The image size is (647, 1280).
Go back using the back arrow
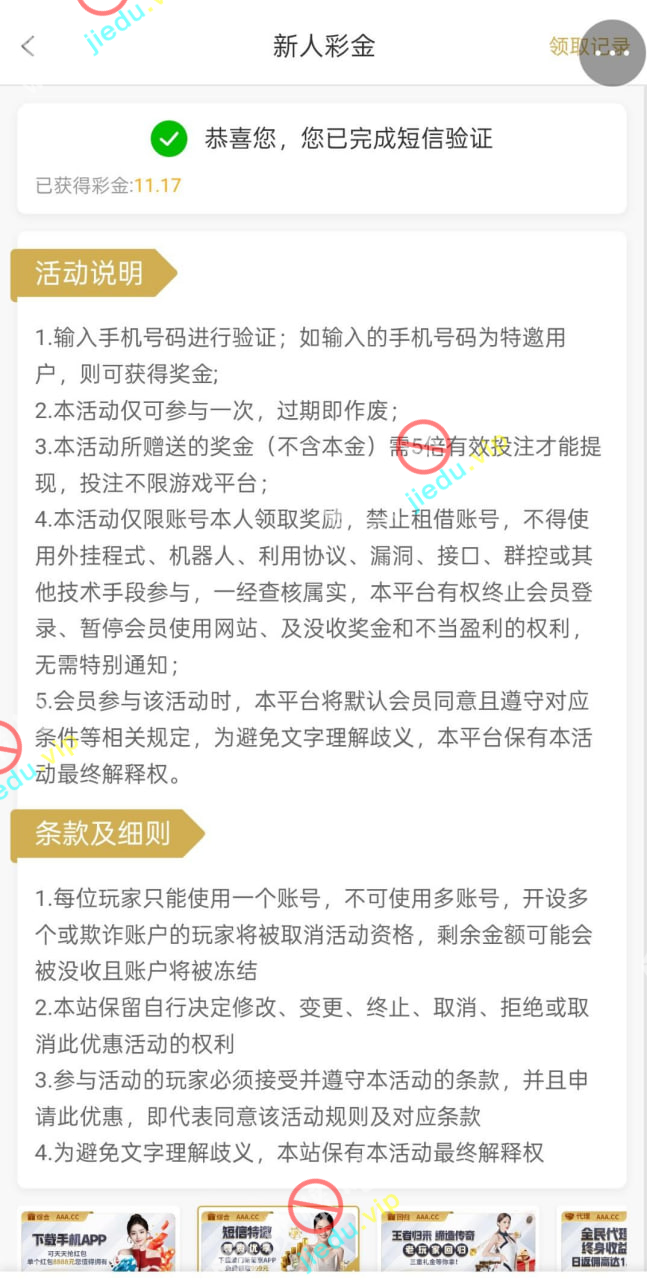28,46
